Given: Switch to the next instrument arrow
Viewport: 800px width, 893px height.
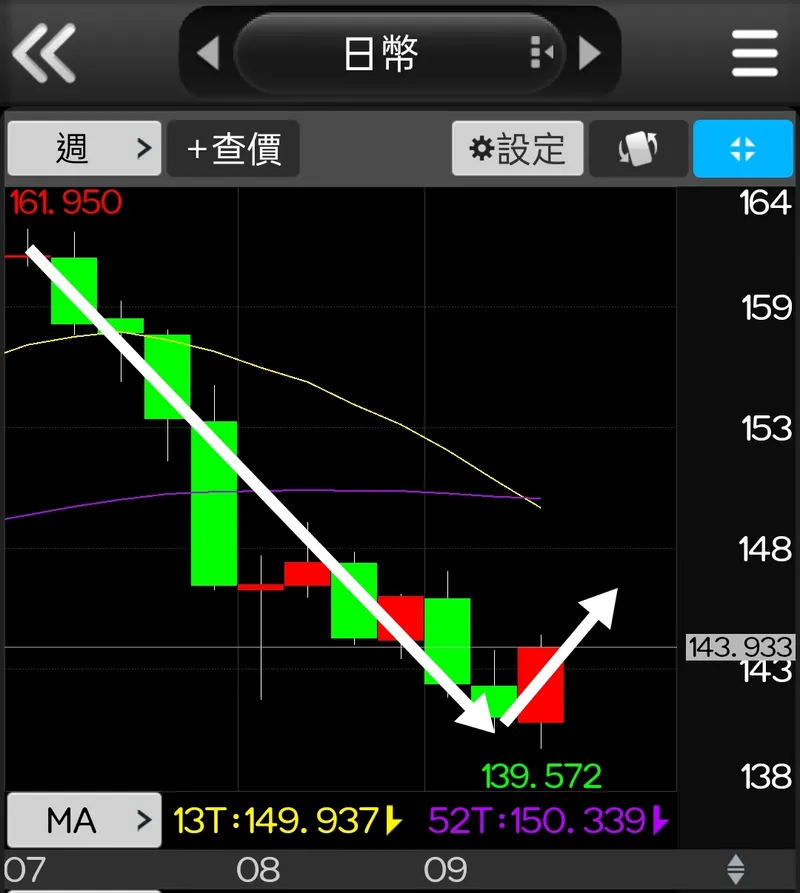Looking at the screenshot, I should 591,52.
